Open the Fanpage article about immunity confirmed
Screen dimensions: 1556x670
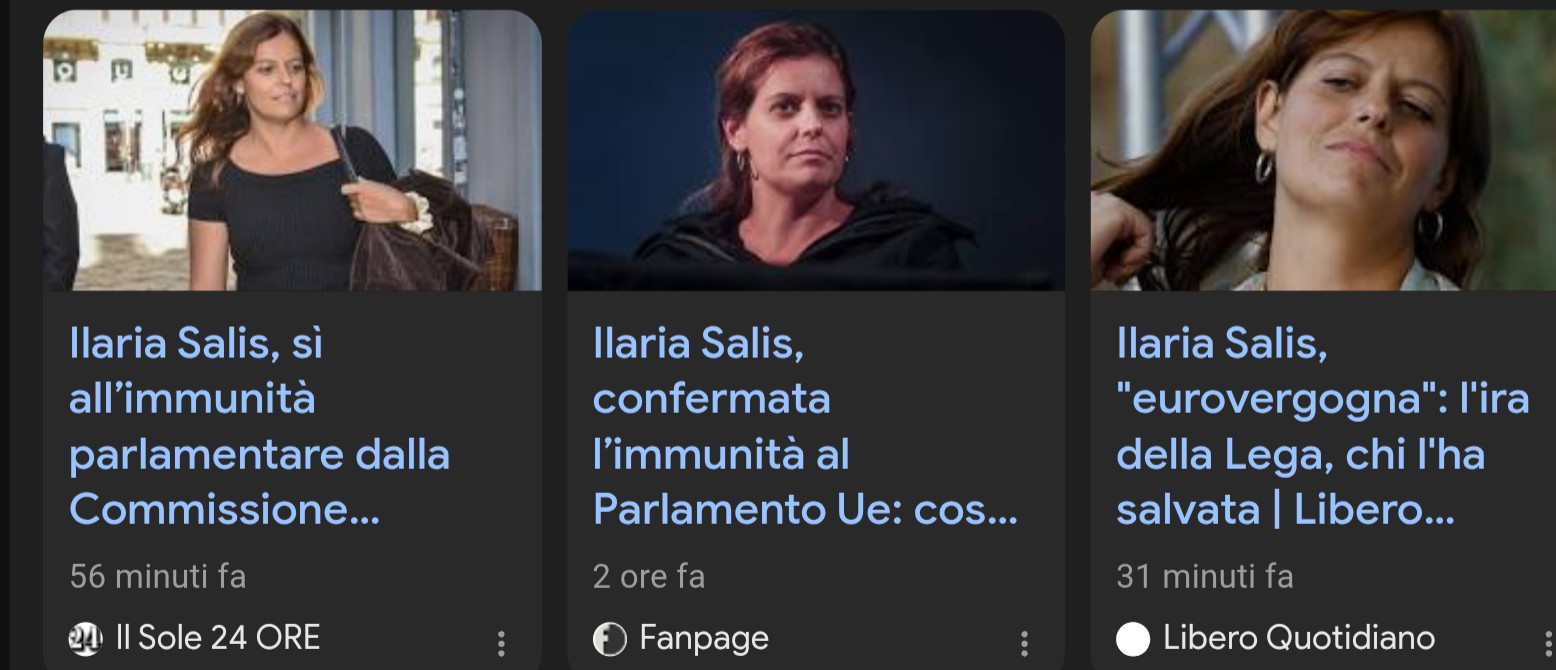pyautogui.click(x=804, y=428)
